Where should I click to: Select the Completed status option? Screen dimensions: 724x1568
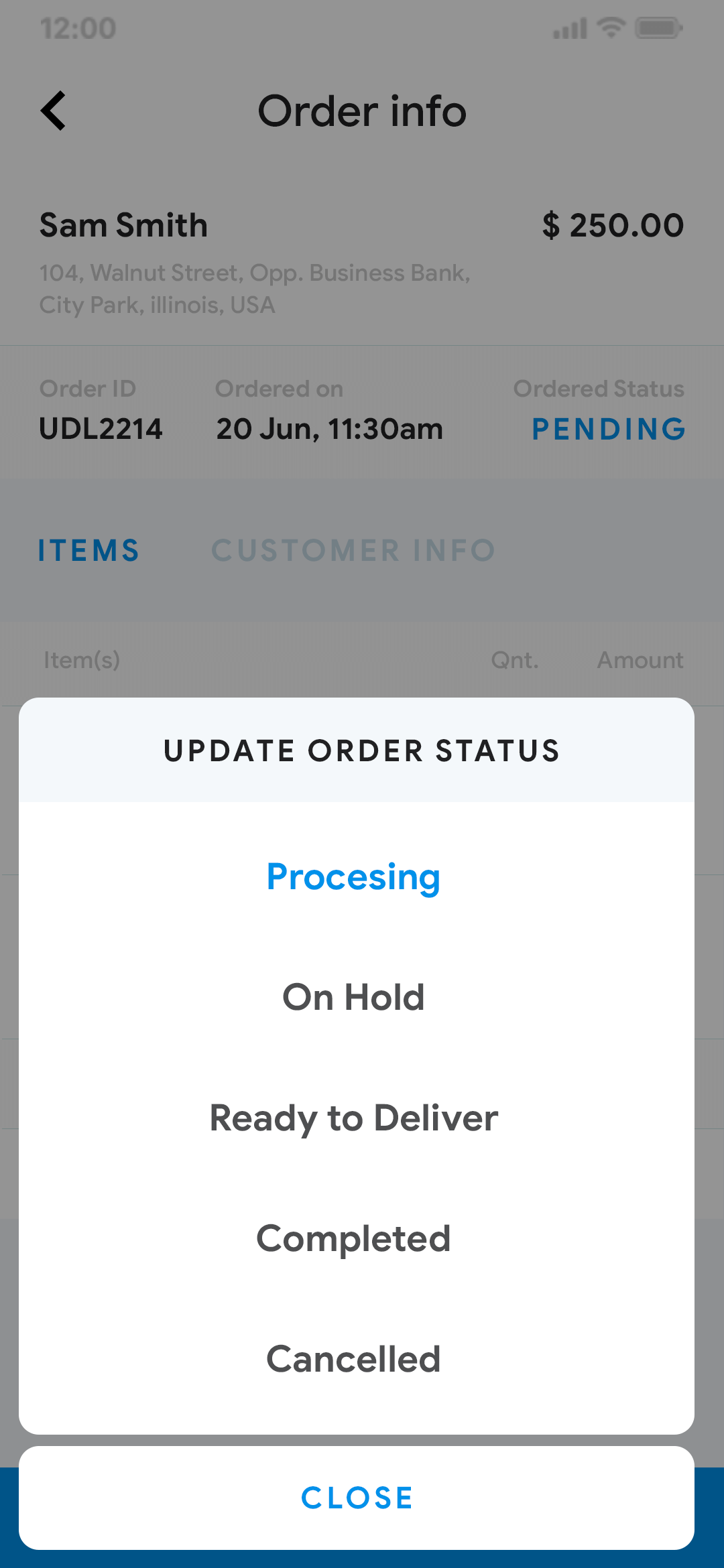[x=353, y=1238]
